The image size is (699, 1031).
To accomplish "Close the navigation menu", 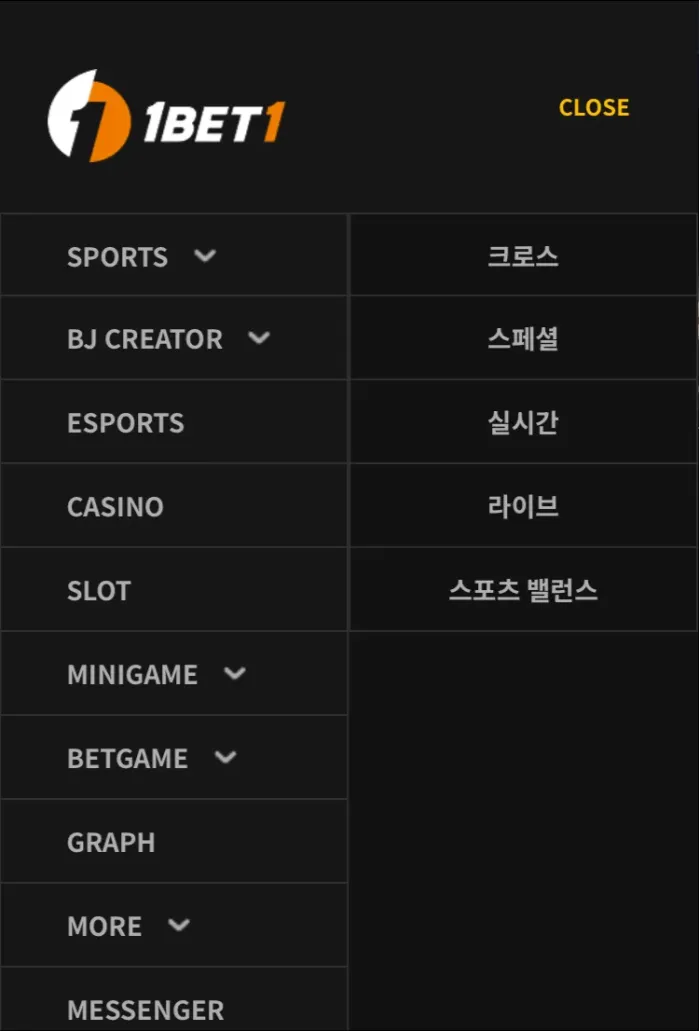I will [x=593, y=107].
